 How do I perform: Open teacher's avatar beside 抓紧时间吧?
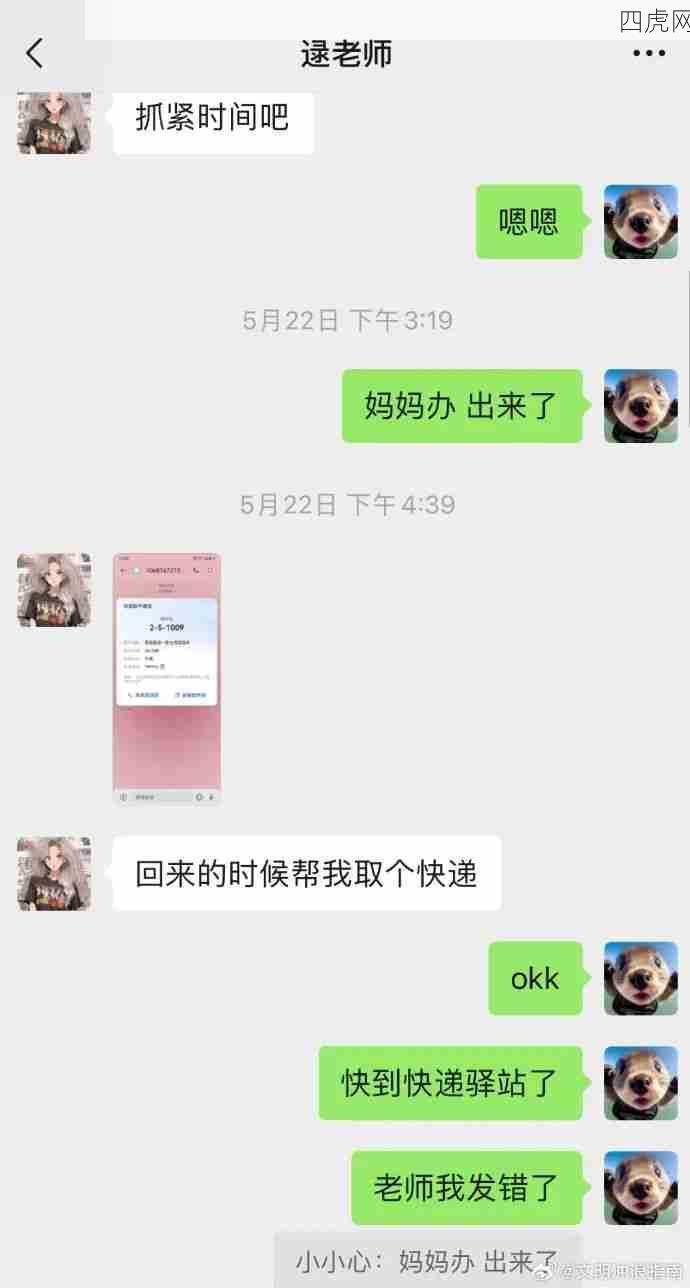54,120
